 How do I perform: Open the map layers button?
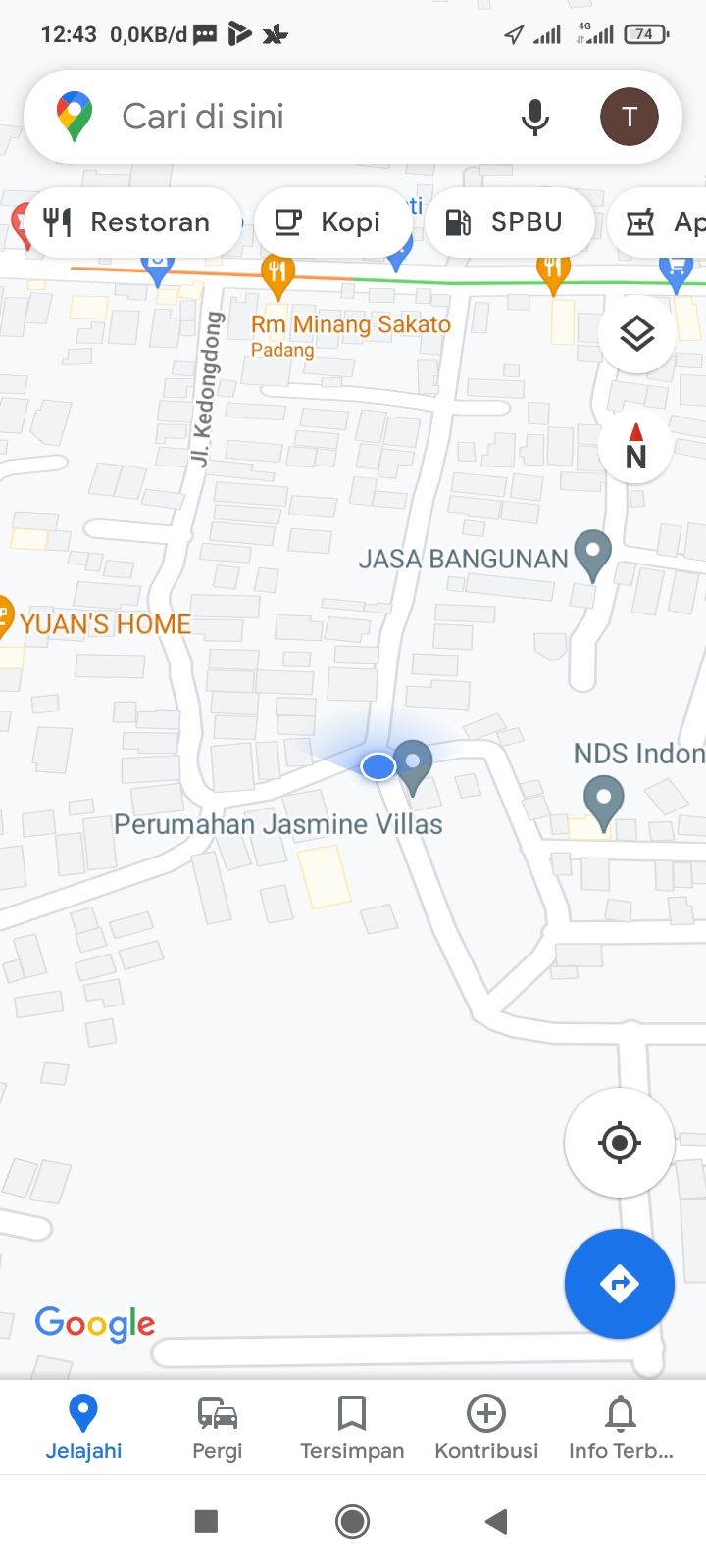click(x=637, y=335)
